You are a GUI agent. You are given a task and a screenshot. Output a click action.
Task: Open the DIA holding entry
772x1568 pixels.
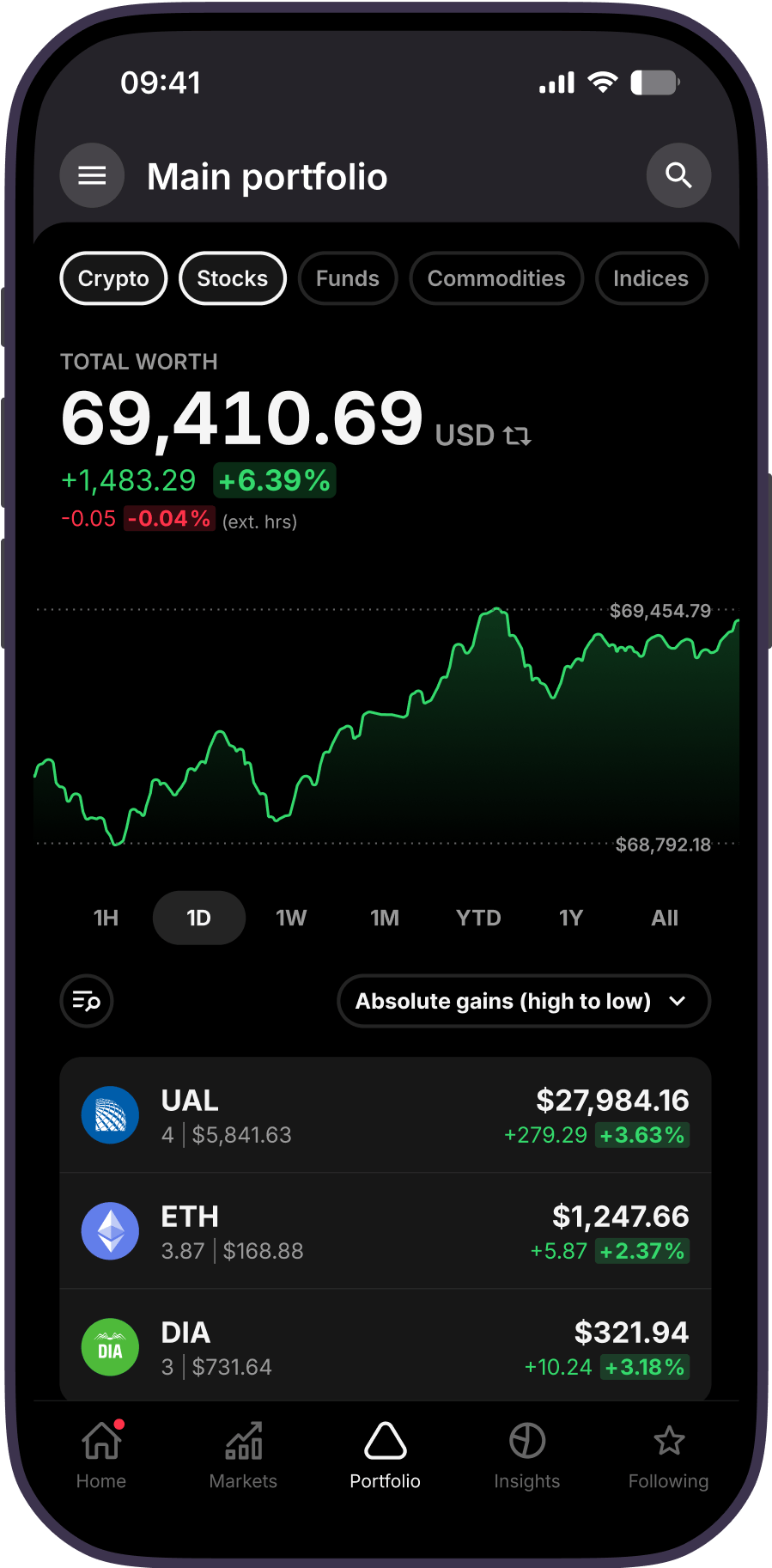(x=385, y=1346)
